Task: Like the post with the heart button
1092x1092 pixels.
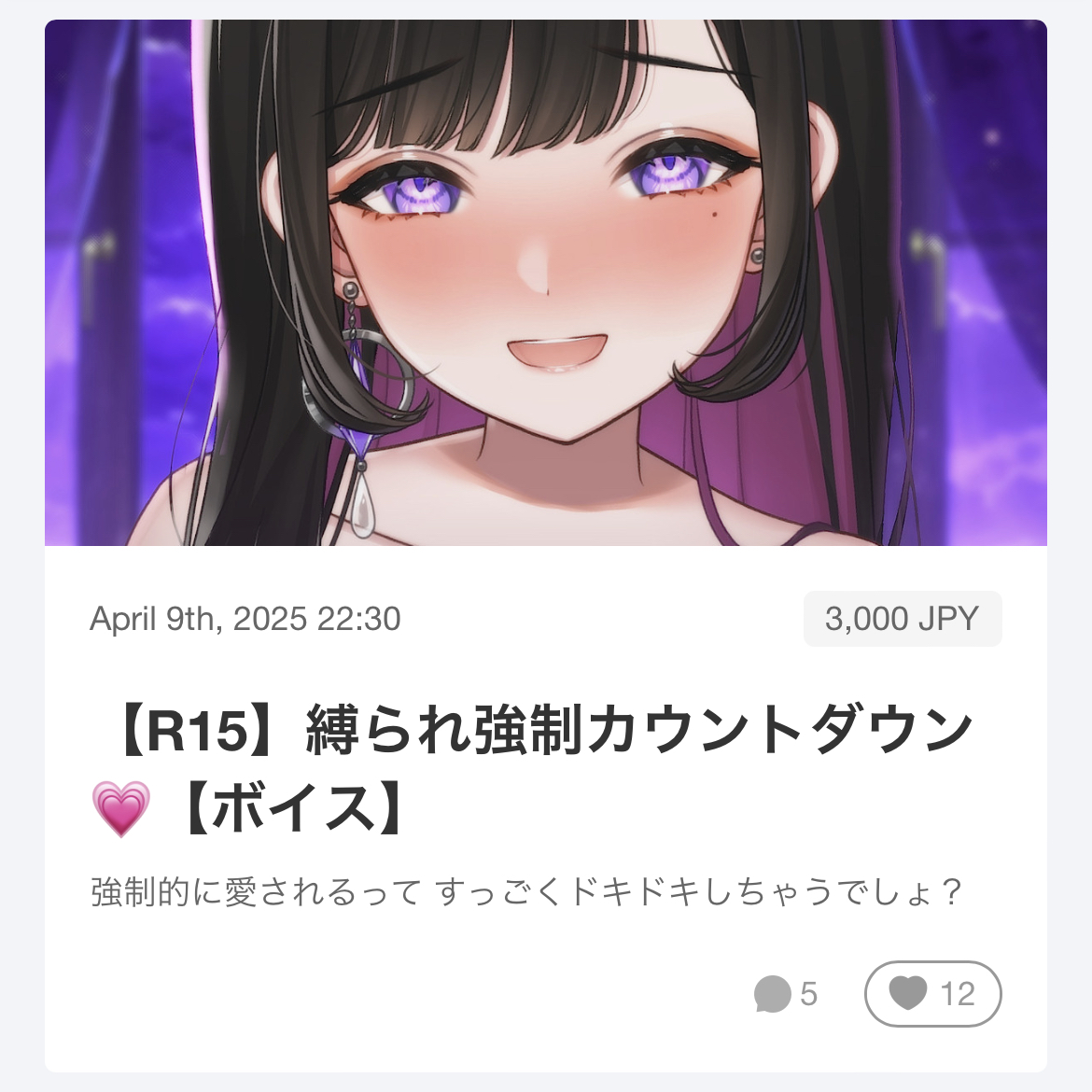Action: point(931,994)
